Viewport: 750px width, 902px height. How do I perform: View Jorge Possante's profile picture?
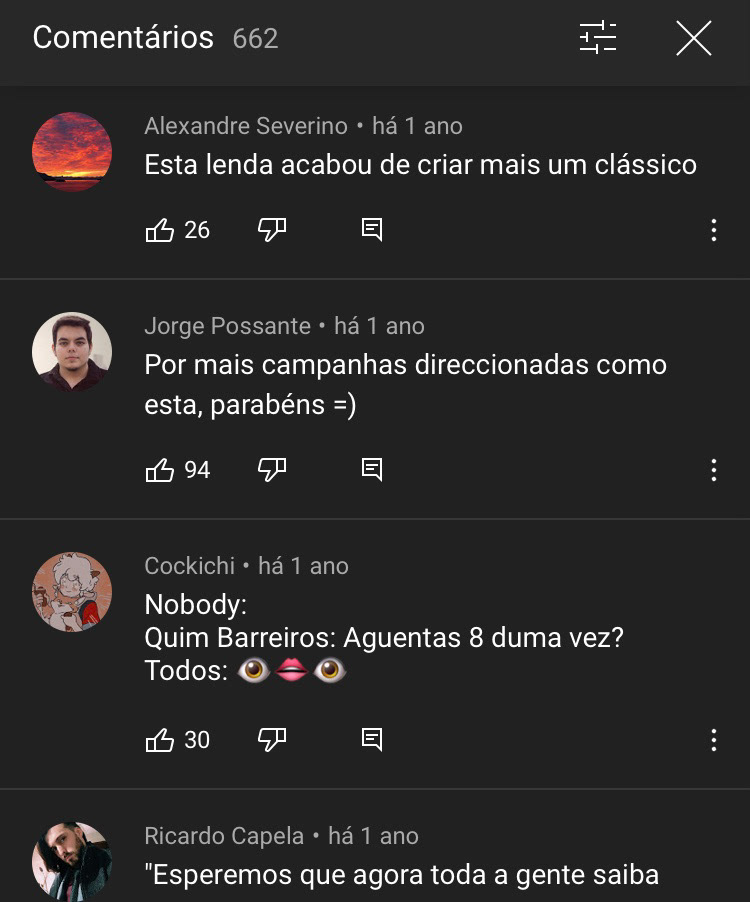[x=72, y=352]
